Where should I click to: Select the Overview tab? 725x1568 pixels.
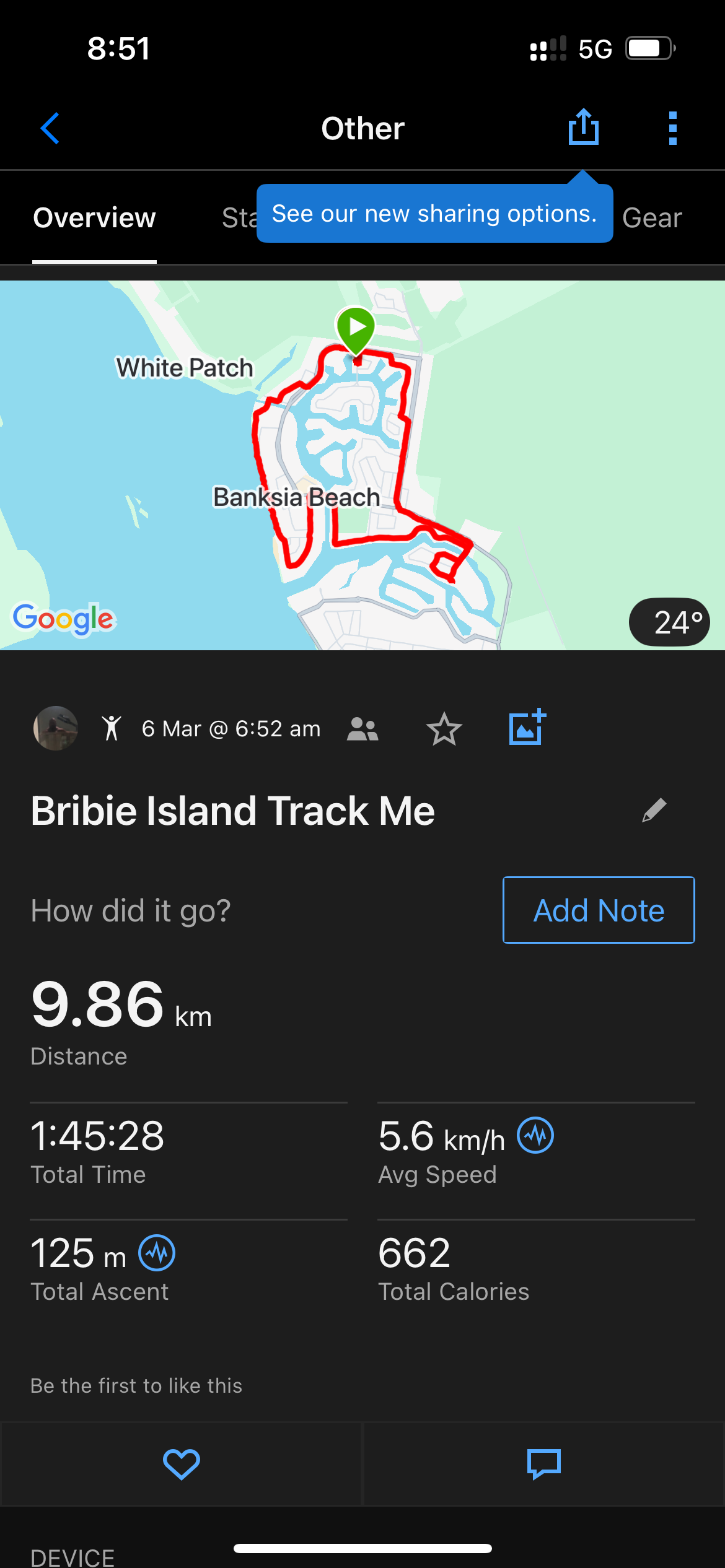point(94,218)
